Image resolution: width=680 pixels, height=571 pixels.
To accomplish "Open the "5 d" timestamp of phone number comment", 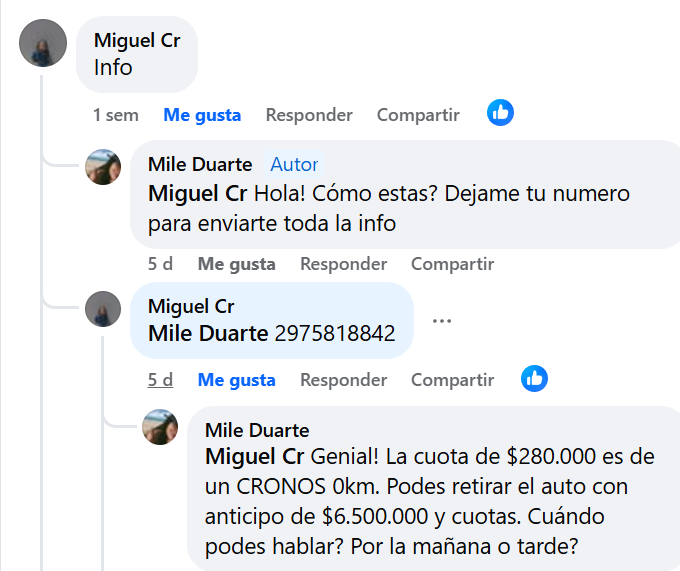I will click(x=160, y=380).
